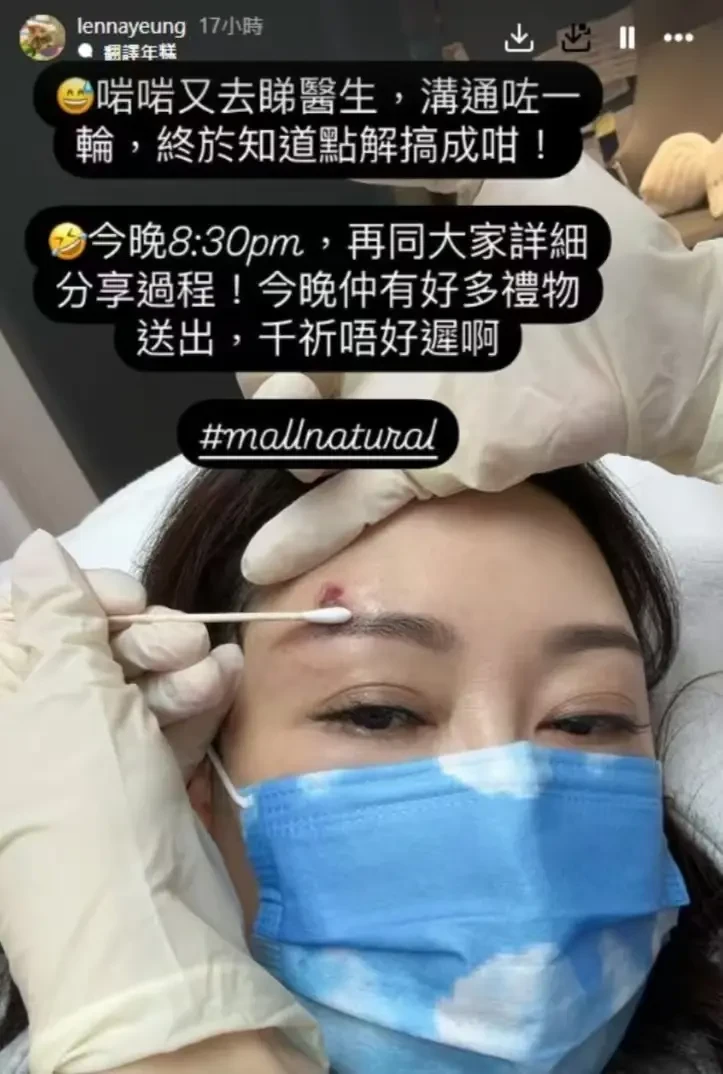
Task: Tap the second download icon
Action: pos(574,38)
